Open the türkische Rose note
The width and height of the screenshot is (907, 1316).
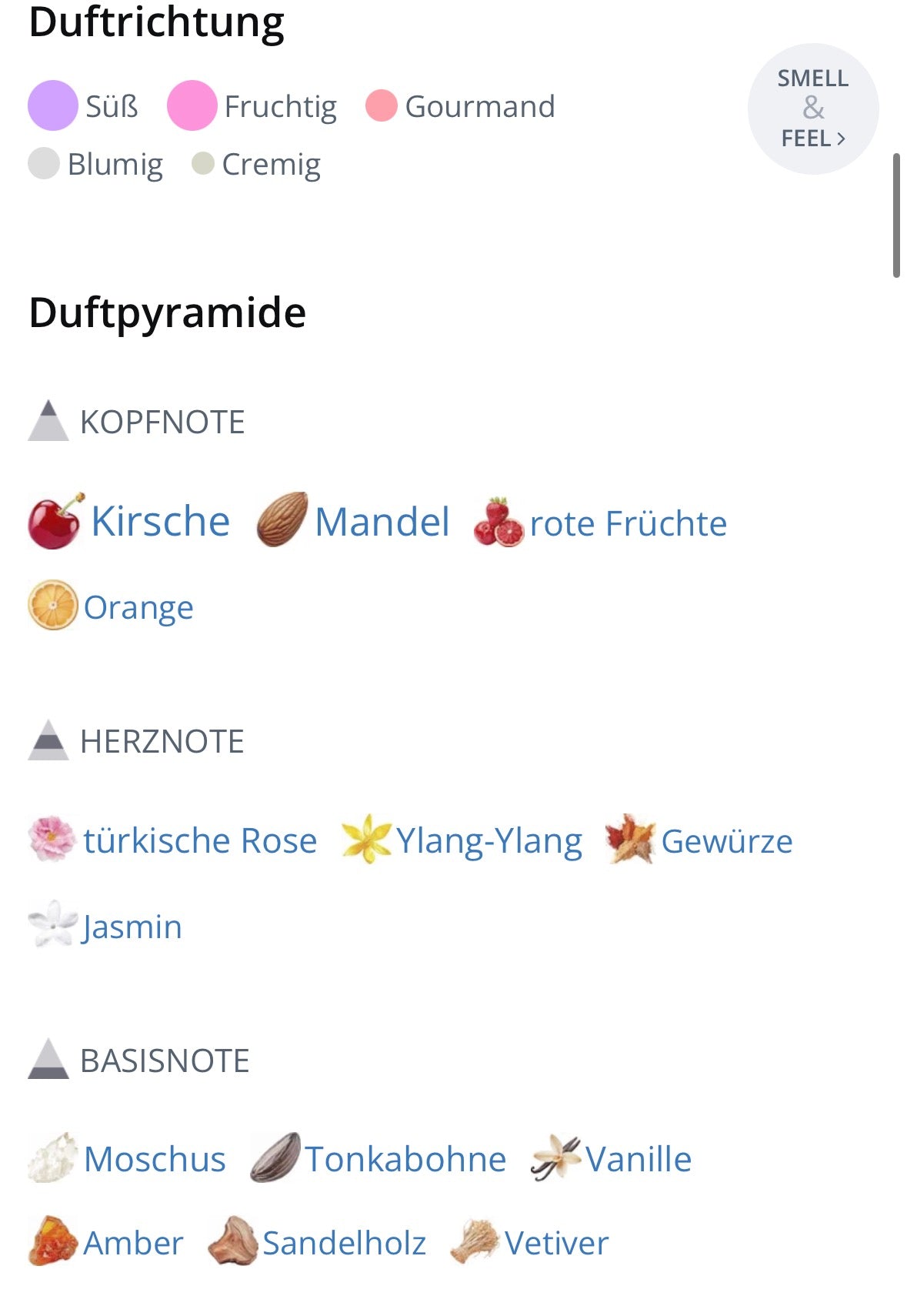click(199, 840)
